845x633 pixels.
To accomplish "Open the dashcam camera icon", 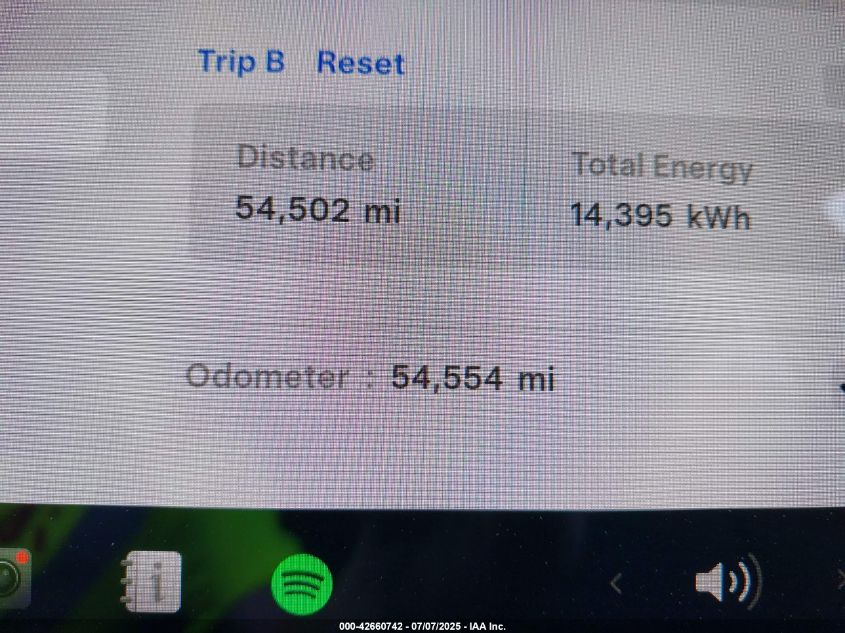I will [x=12, y=578].
